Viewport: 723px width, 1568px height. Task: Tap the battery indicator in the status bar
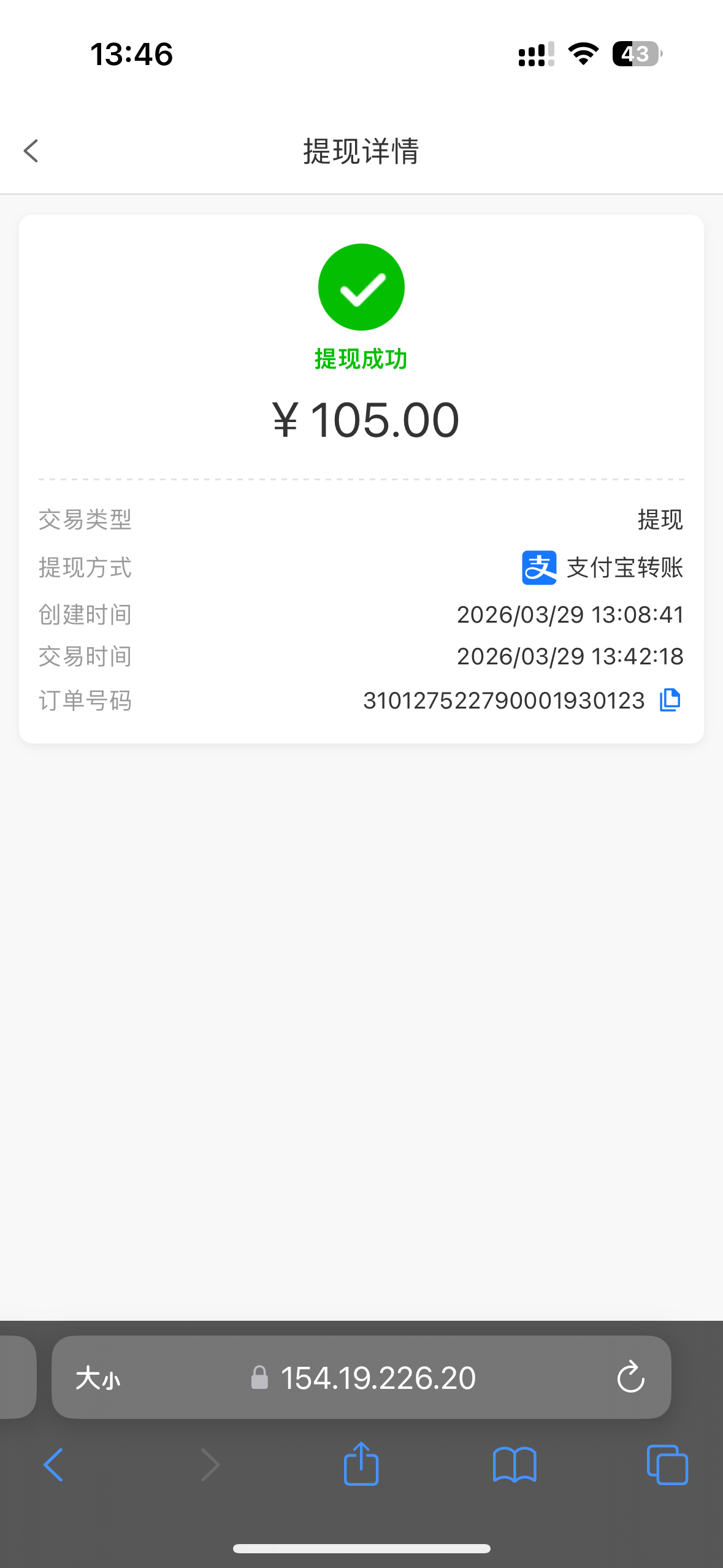click(636, 55)
